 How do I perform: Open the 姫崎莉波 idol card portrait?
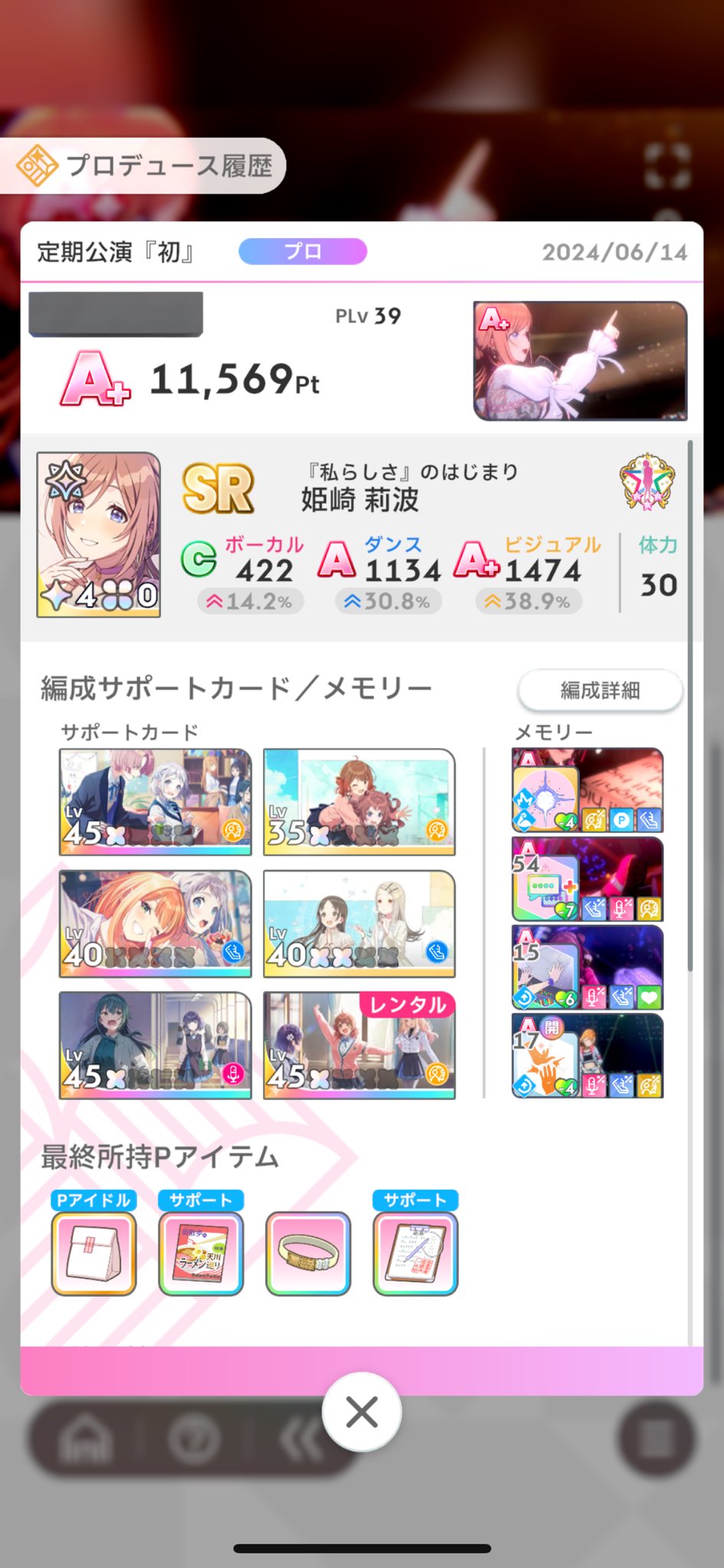point(99,534)
